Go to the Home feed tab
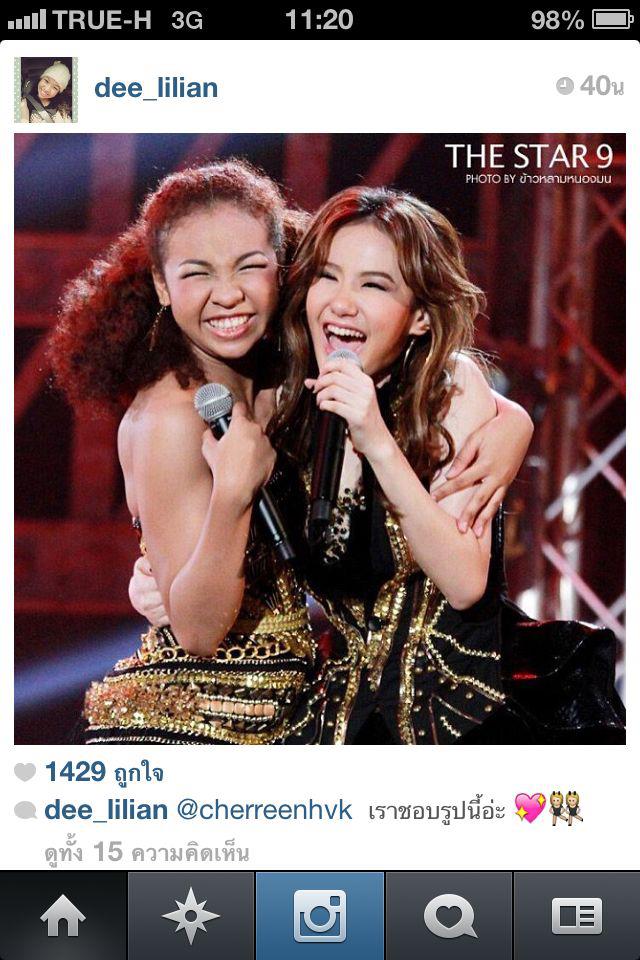 [x=63, y=916]
